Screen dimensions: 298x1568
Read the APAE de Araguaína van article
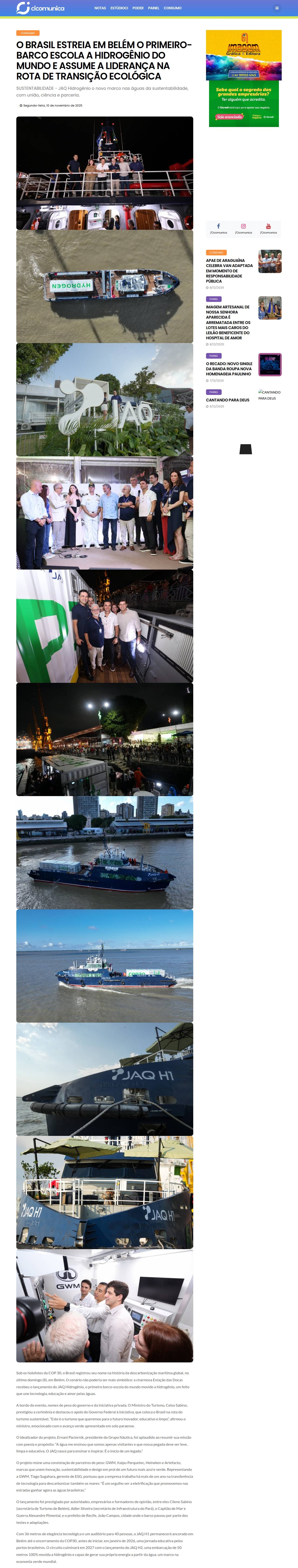229,270
